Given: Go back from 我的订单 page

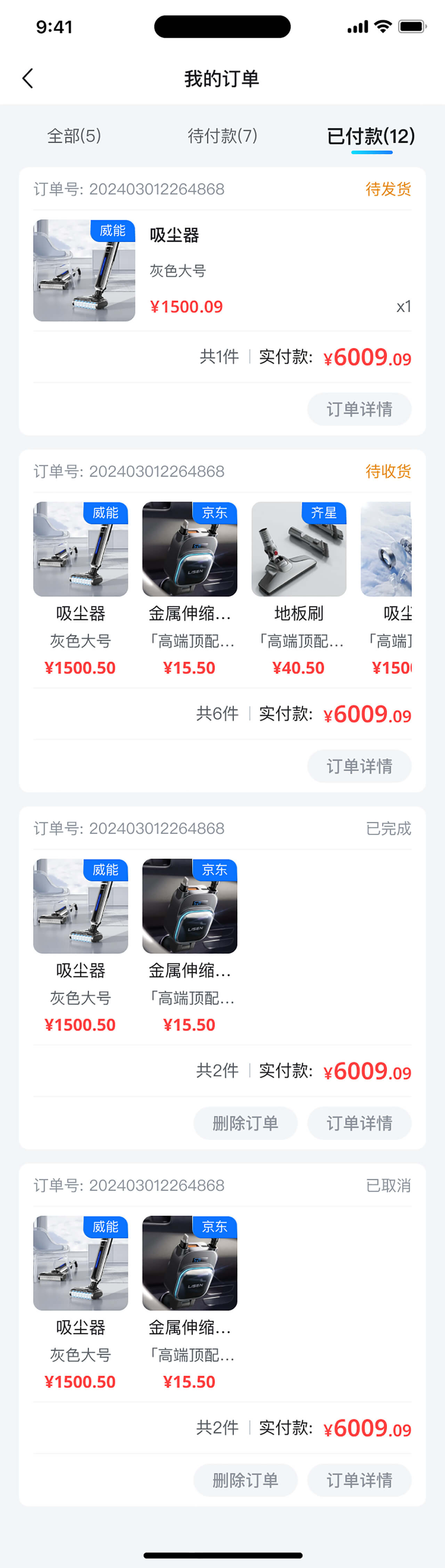Looking at the screenshot, I should [27, 79].
